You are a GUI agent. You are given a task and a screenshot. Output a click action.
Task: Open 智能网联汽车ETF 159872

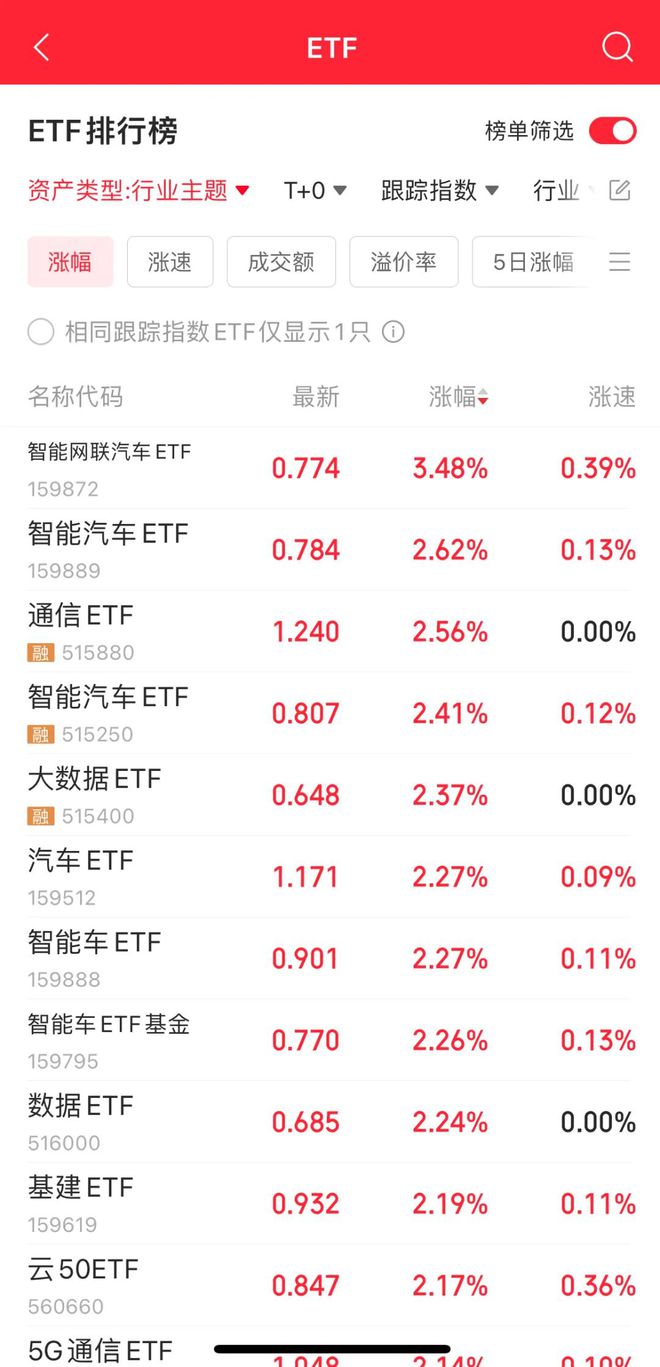pos(330,468)
